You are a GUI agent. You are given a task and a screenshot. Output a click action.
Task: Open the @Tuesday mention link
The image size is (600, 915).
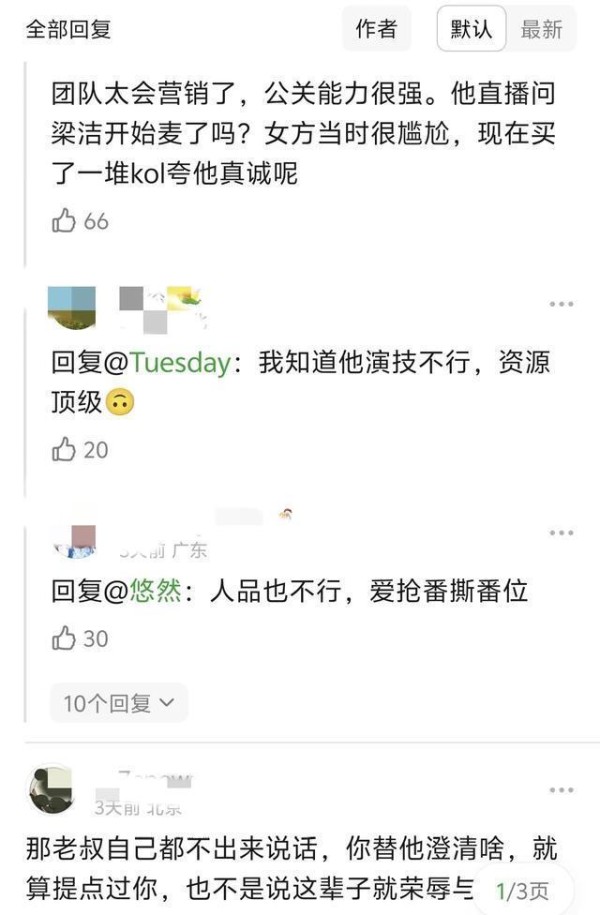(x=179, y=364)
